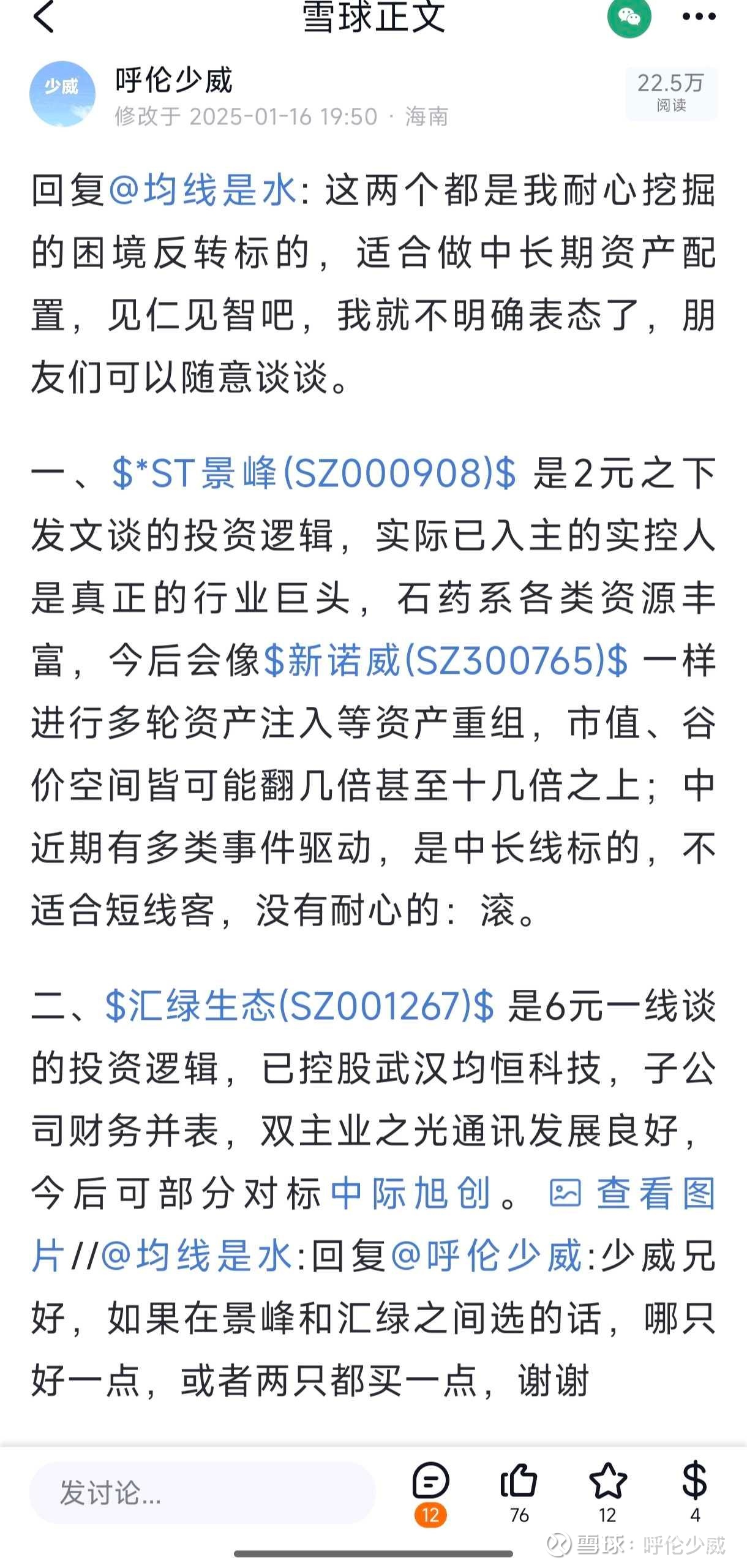Screen dimensions: 747x1568
Task: Share the post via the WeChat icon
Action: coord(629,17)
